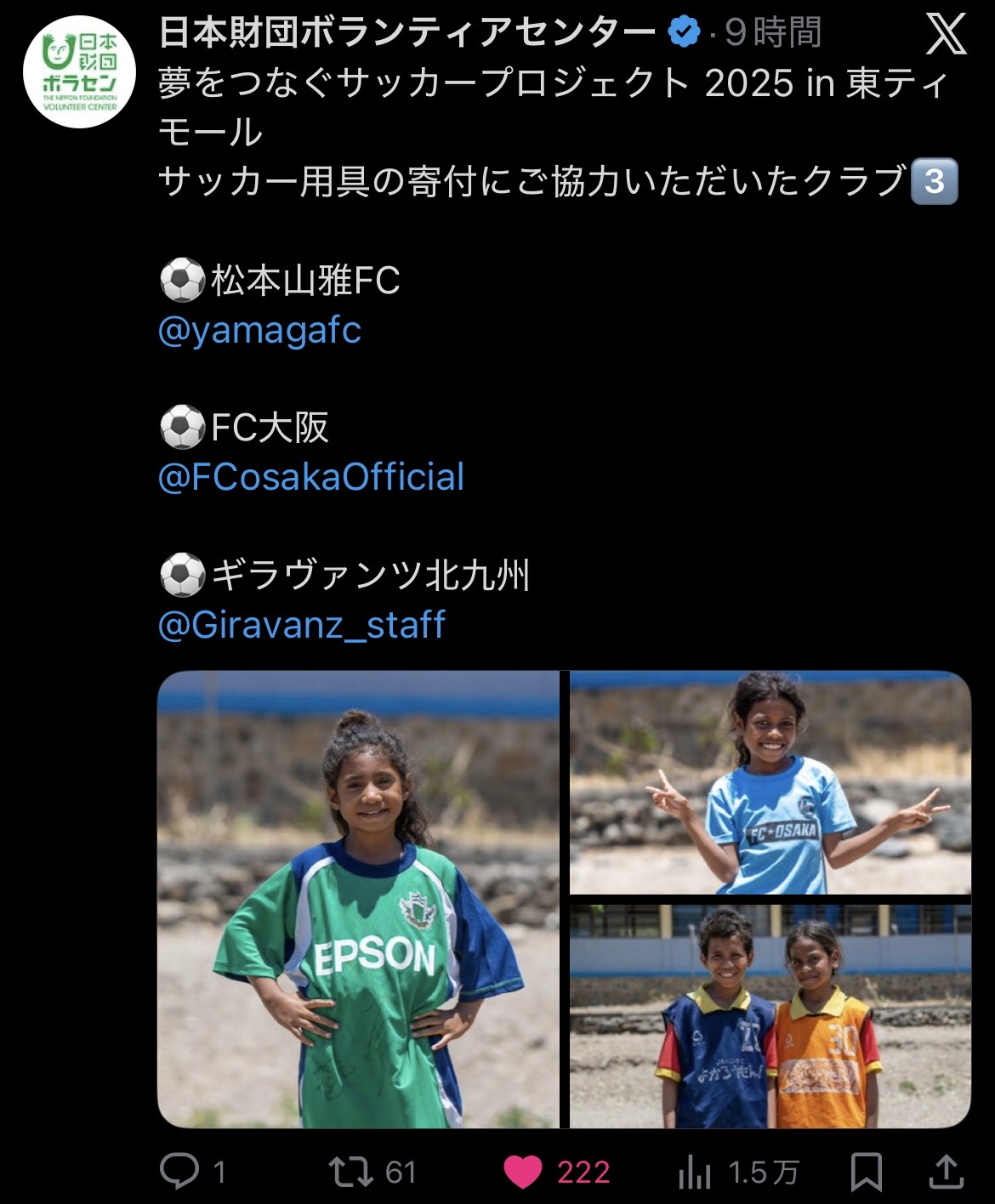The height and width of the screenshot is (1204, 995).
Task: Open the @Giravanz_staff mention link
Action: click(301, 625)
